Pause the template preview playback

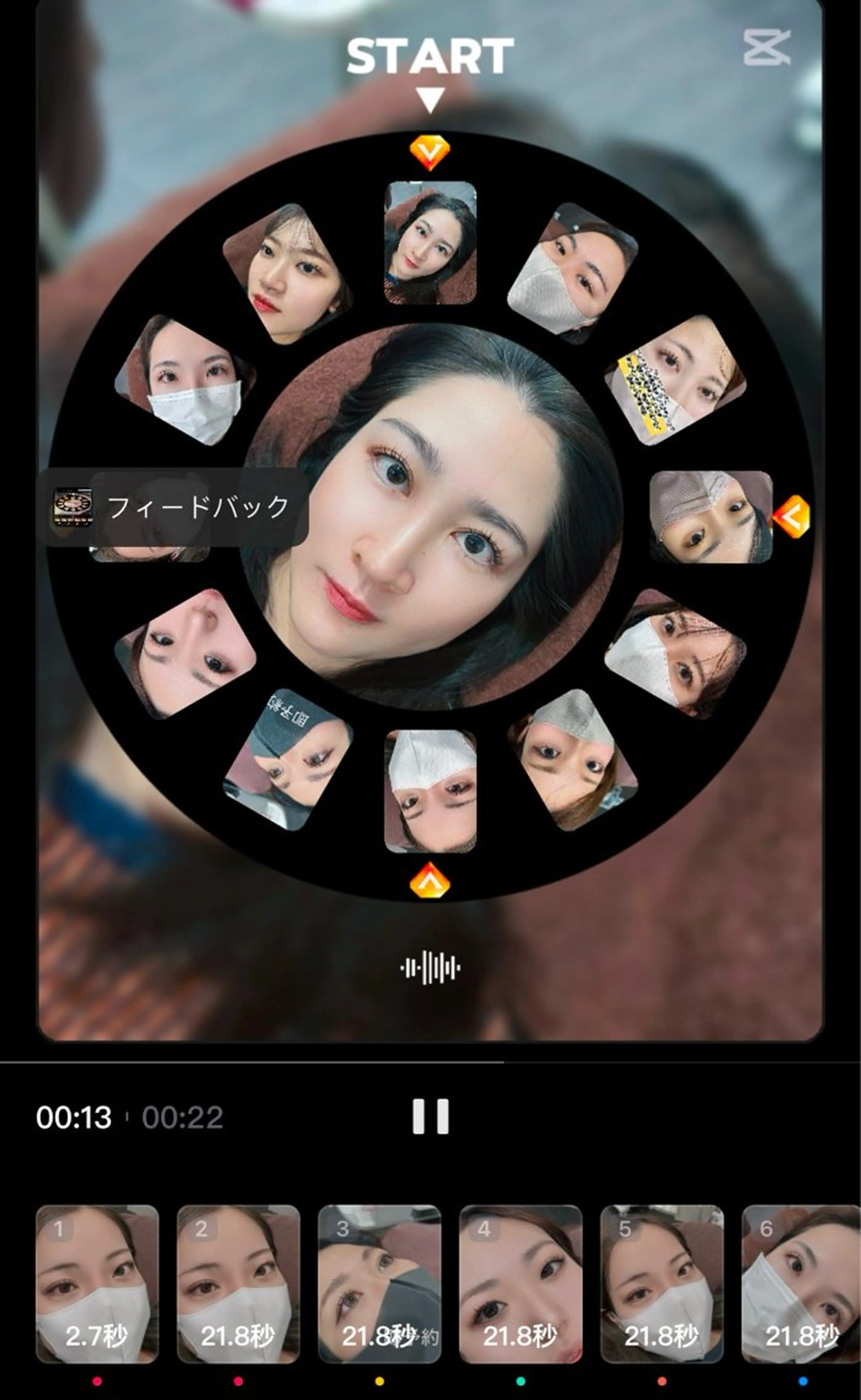(x=430, y=1116)
